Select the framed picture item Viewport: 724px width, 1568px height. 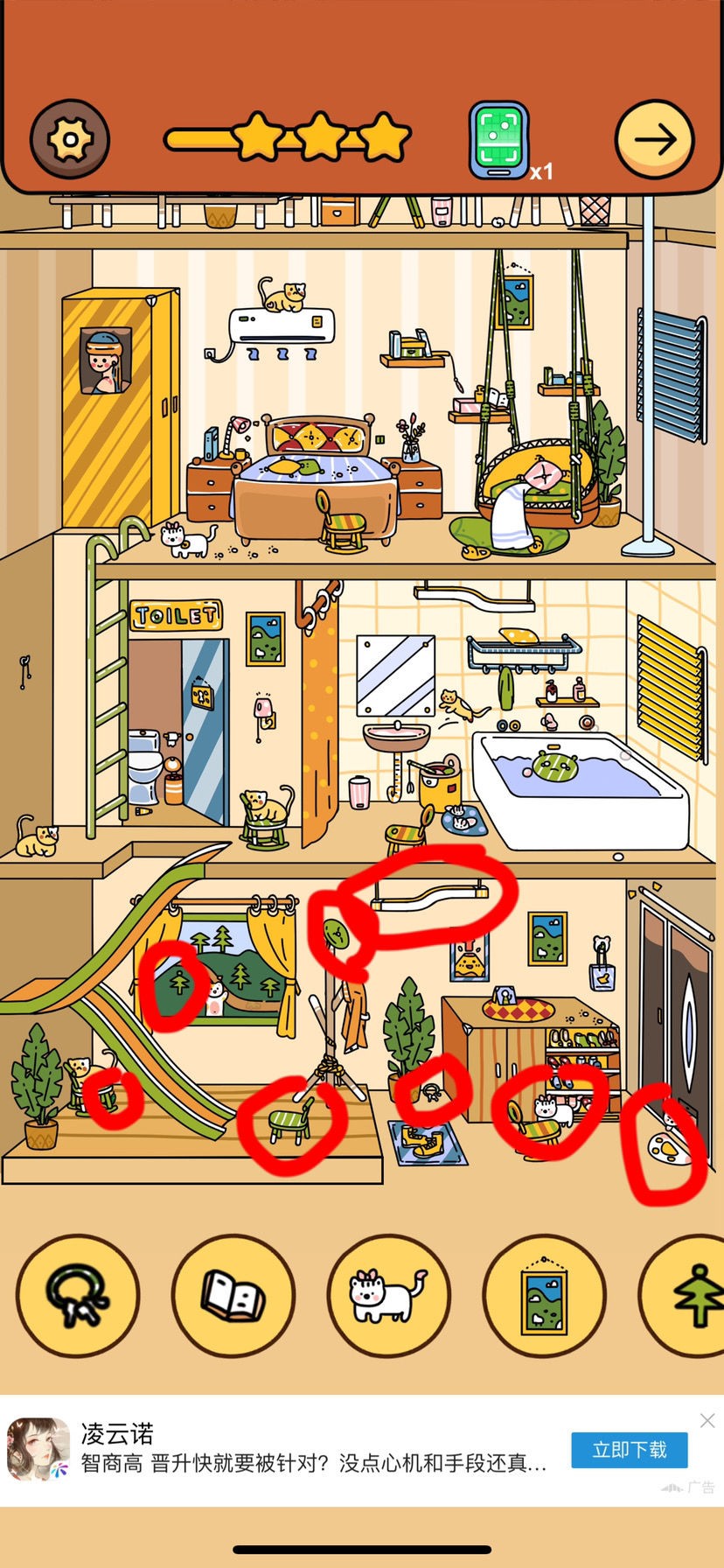click(544, 1295)
